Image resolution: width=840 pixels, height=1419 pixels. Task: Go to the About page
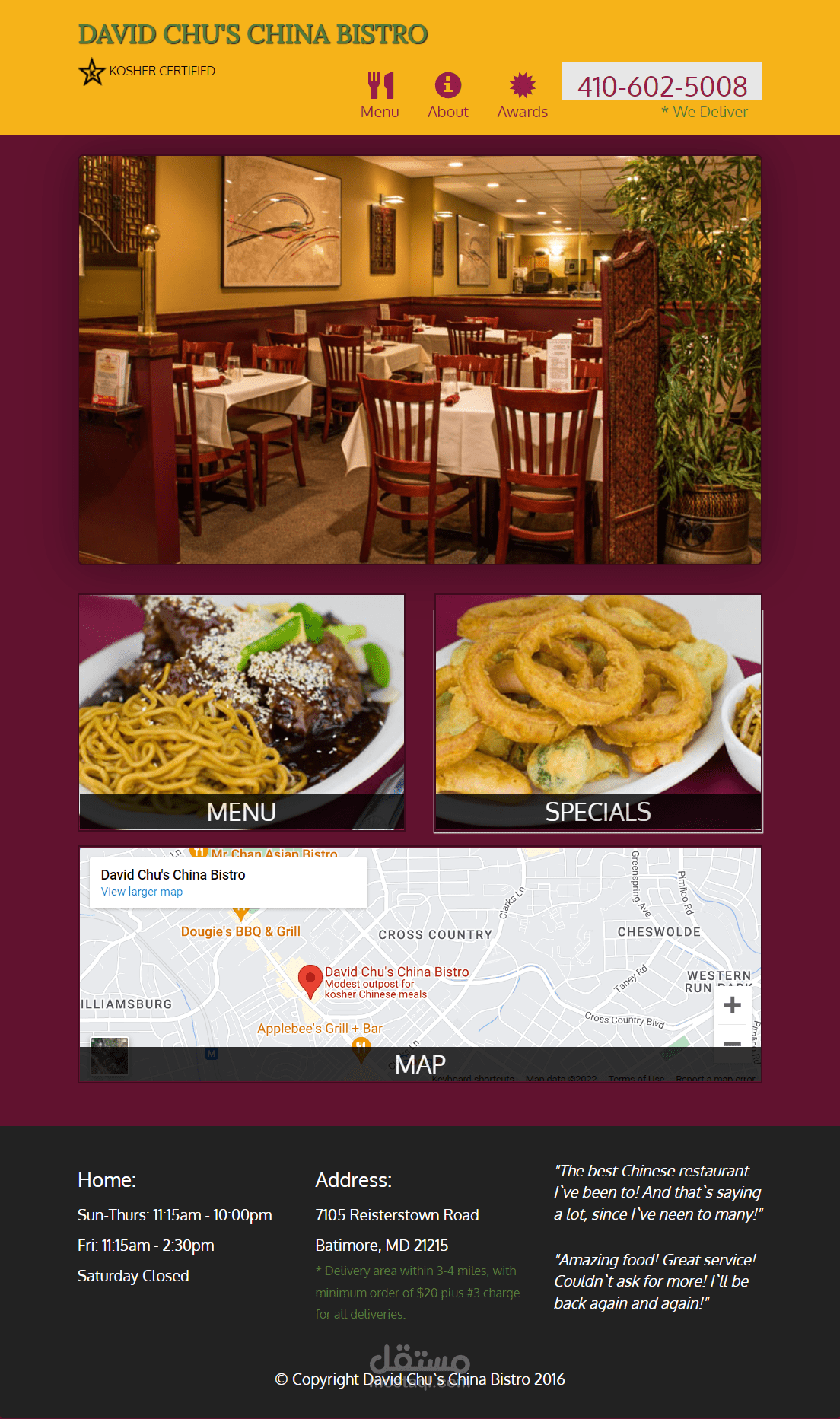(x=447, y=95)
